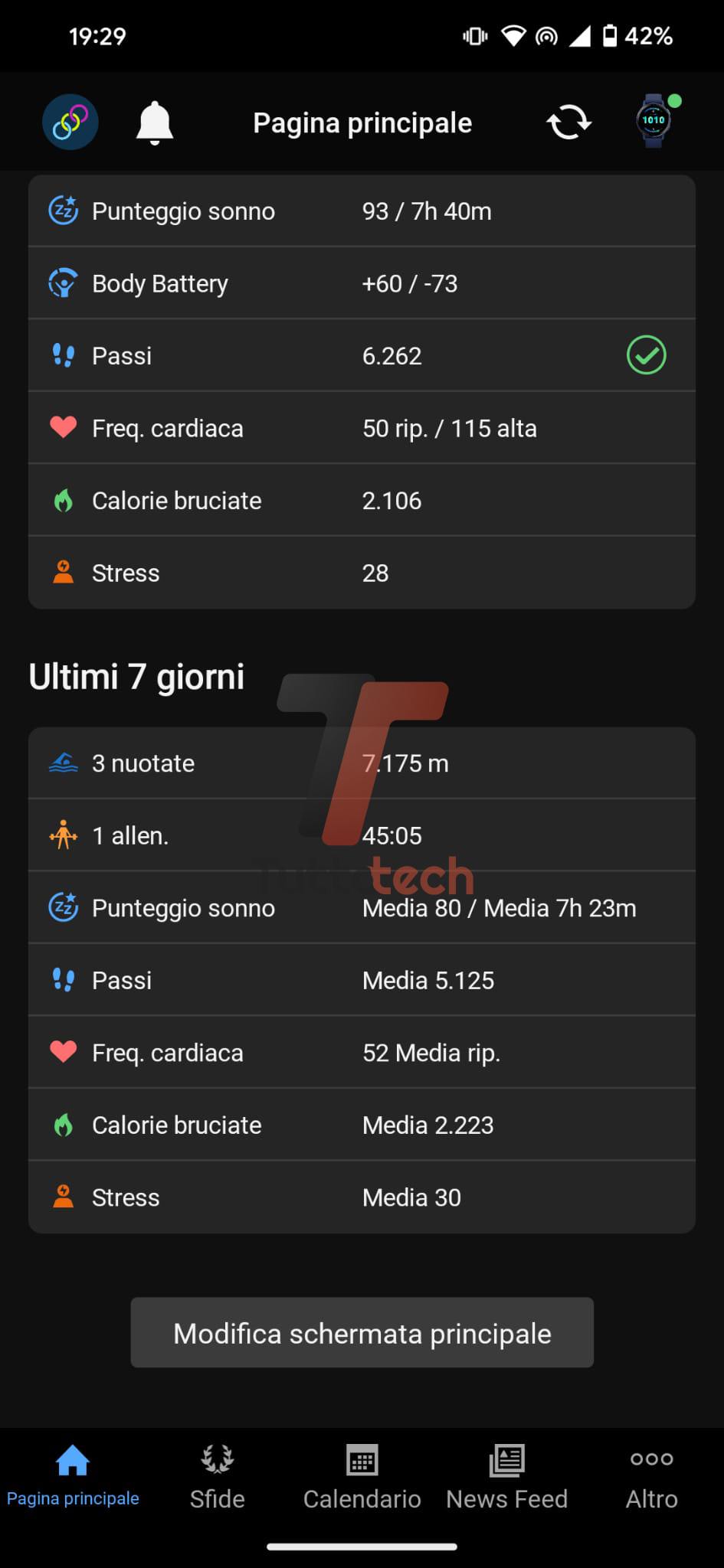Tap the Garmin Connect logo
This screenshot has width=724, height=1568.
coord(70,122)
